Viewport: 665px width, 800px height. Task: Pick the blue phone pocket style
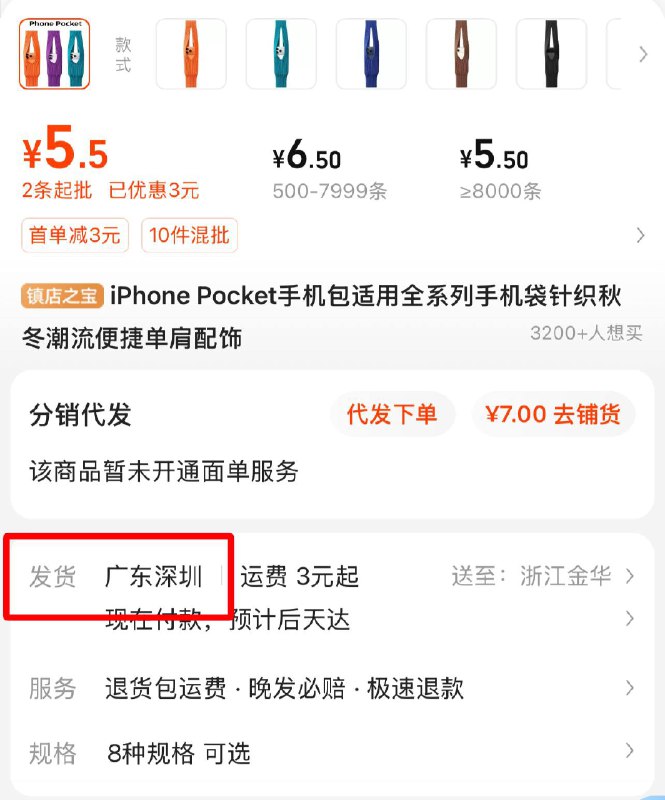[x=371, y=53]
